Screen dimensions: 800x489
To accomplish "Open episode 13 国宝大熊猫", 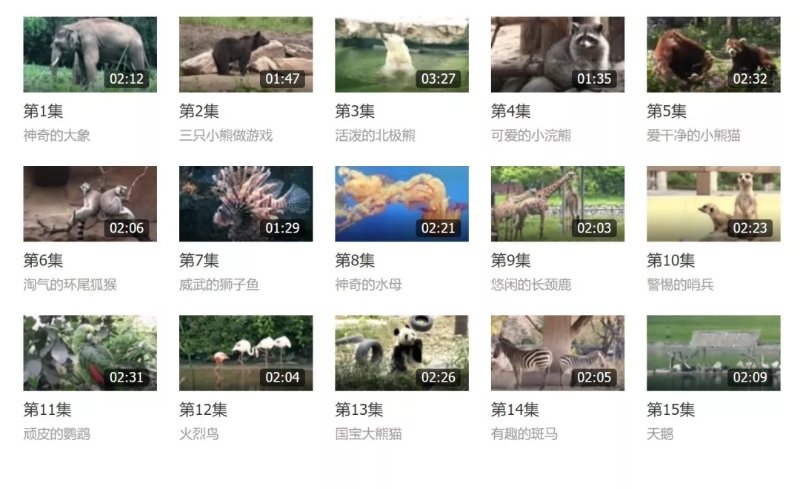I will click(402, 353).
